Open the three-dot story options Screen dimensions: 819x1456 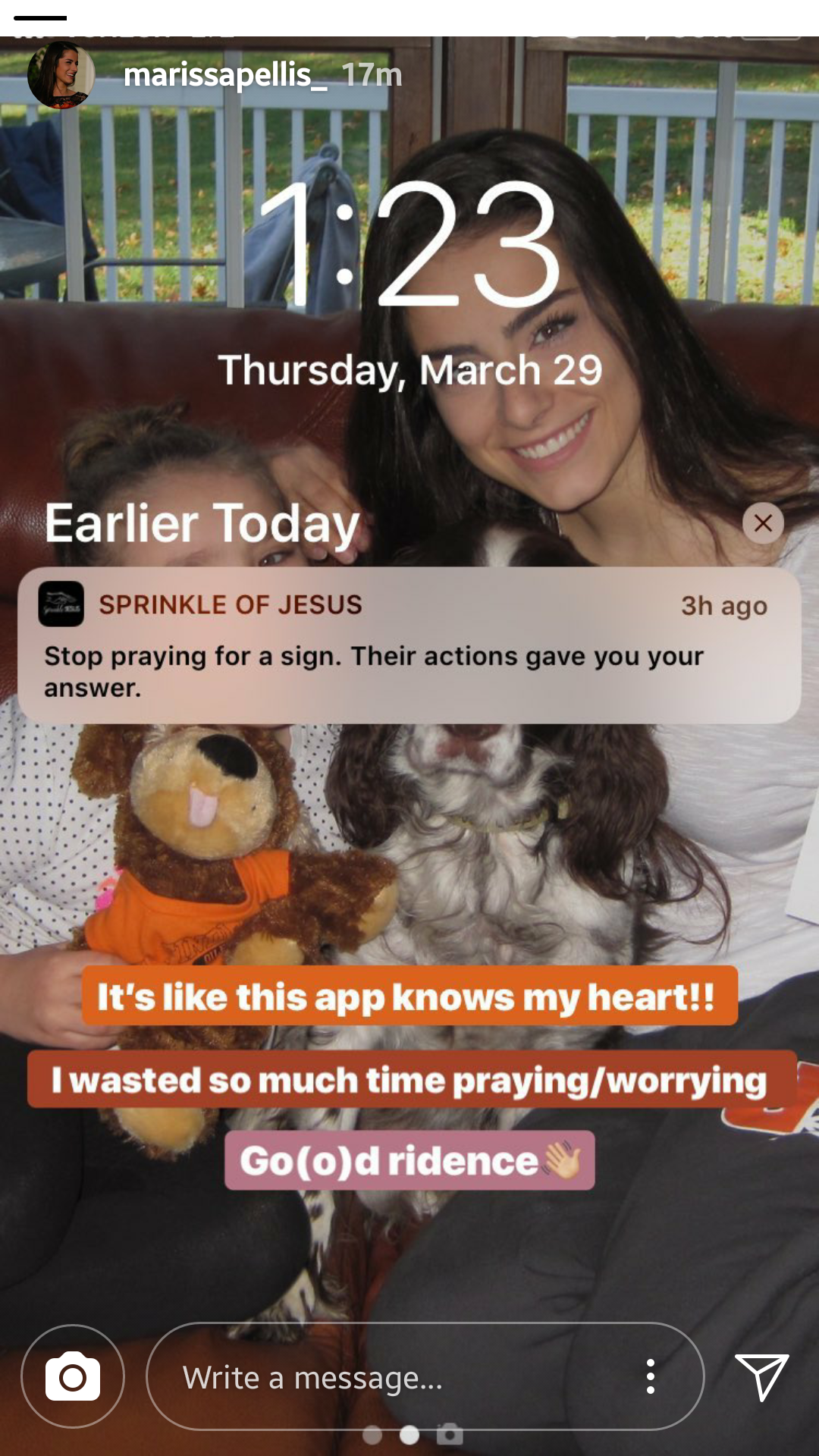(650, 1376)
